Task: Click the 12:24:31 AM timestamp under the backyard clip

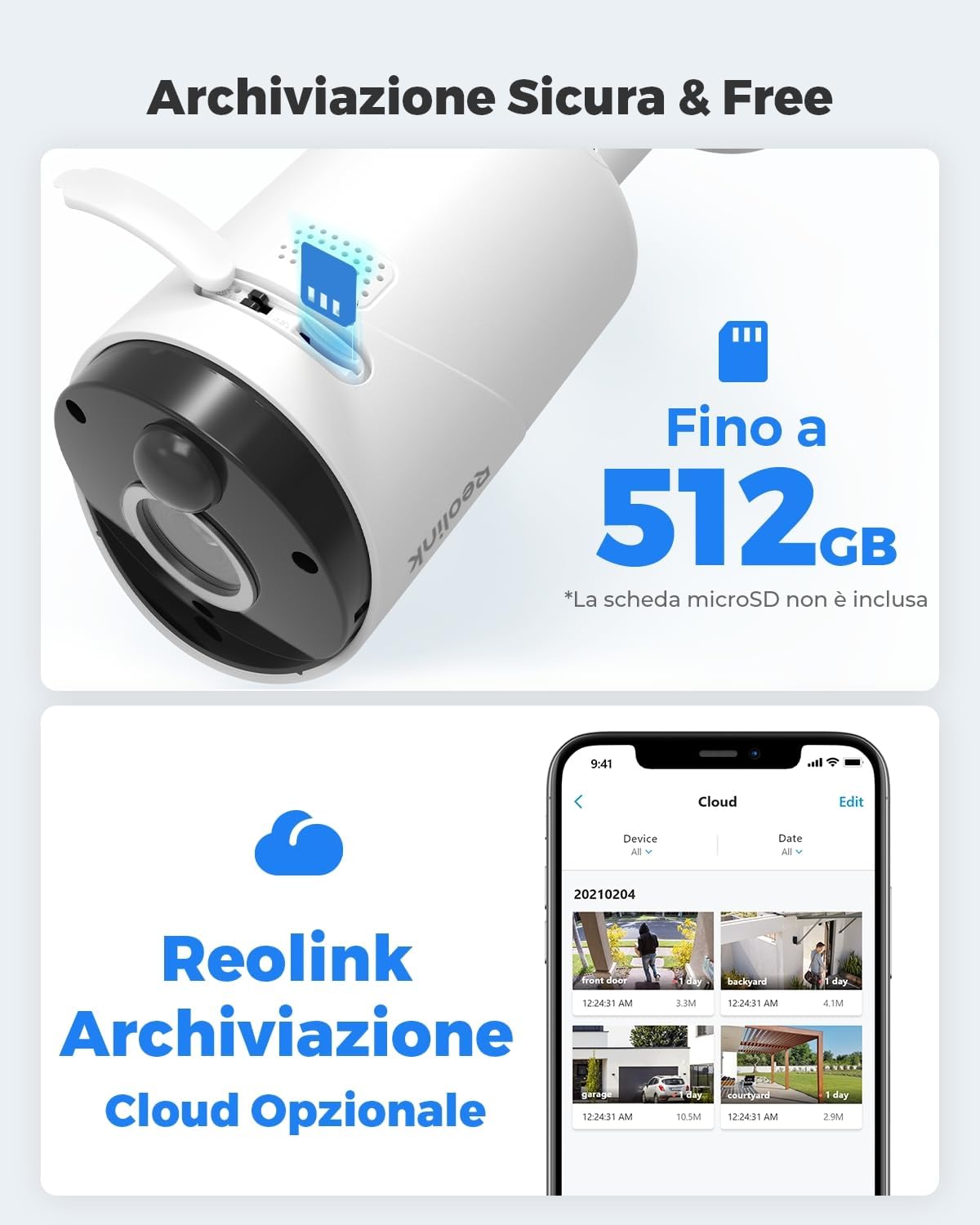Action: (x=751, y=1002)
